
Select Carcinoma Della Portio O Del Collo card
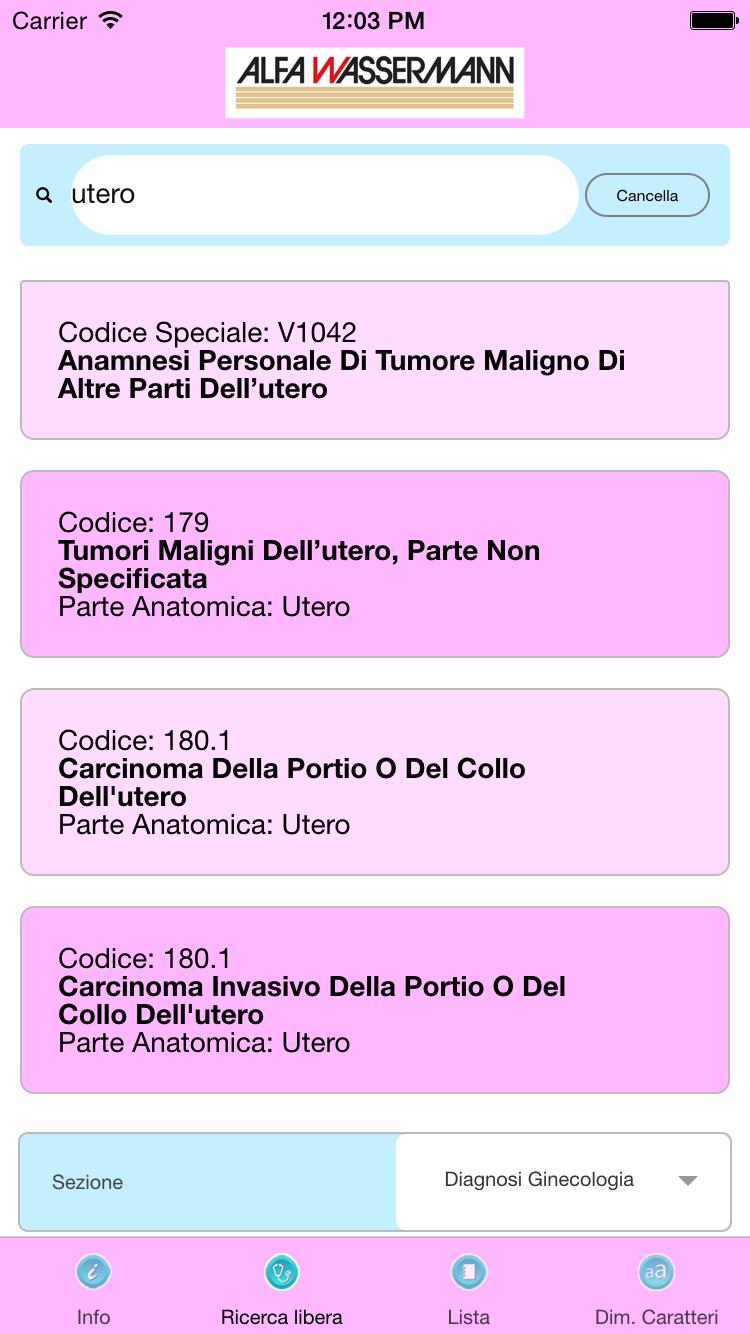point(375,782)
